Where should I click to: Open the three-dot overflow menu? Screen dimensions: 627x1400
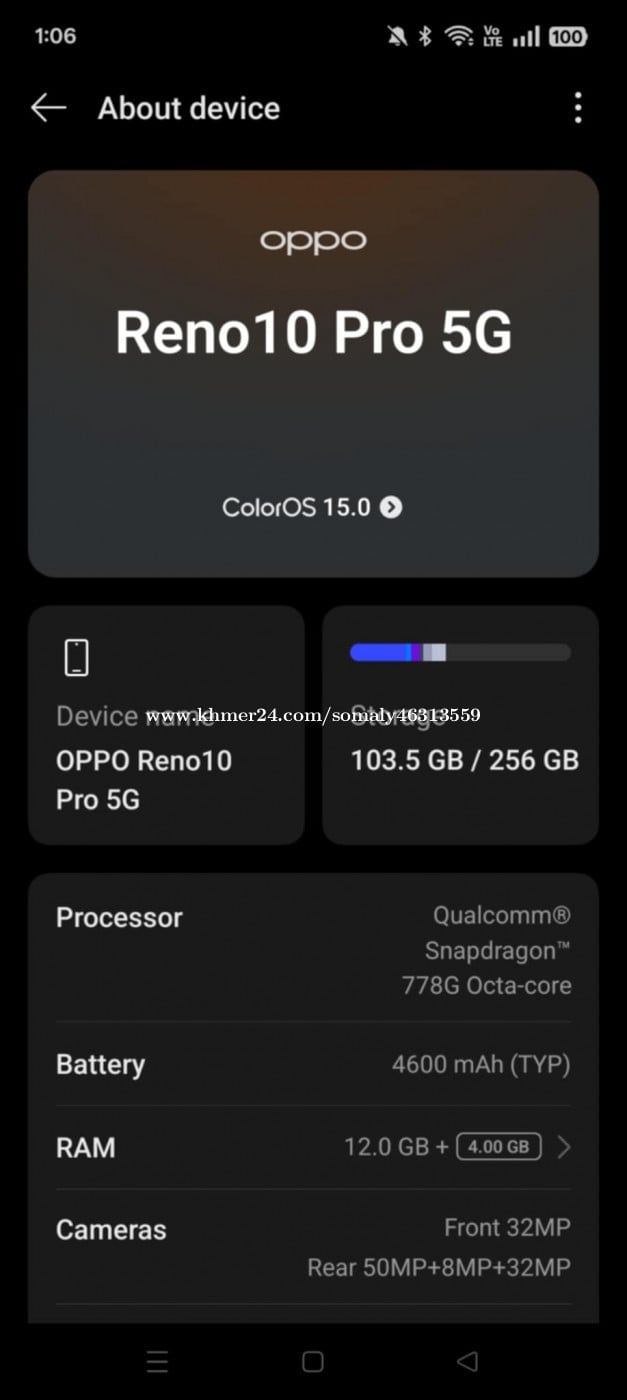[577, 108]
